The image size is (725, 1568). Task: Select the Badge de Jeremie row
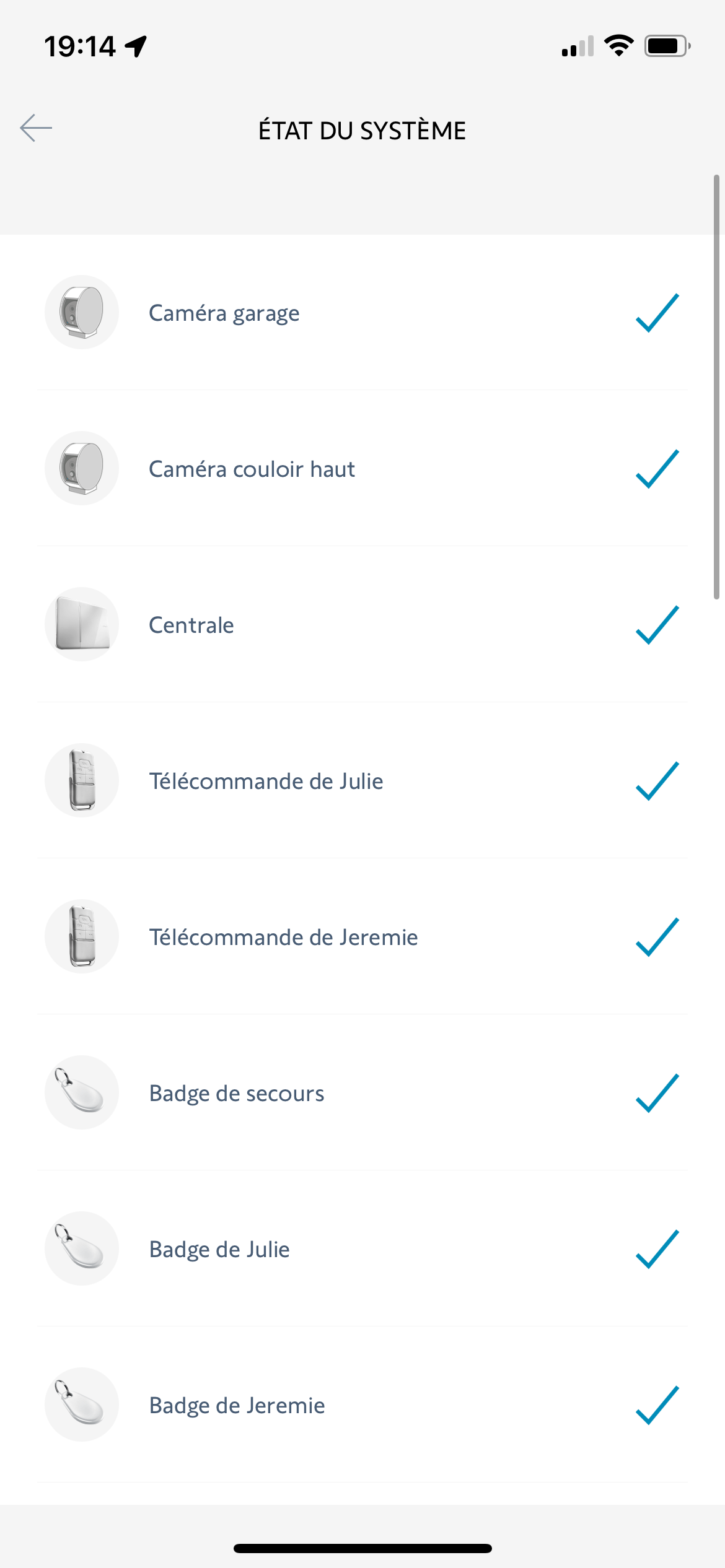point(362,1405)
